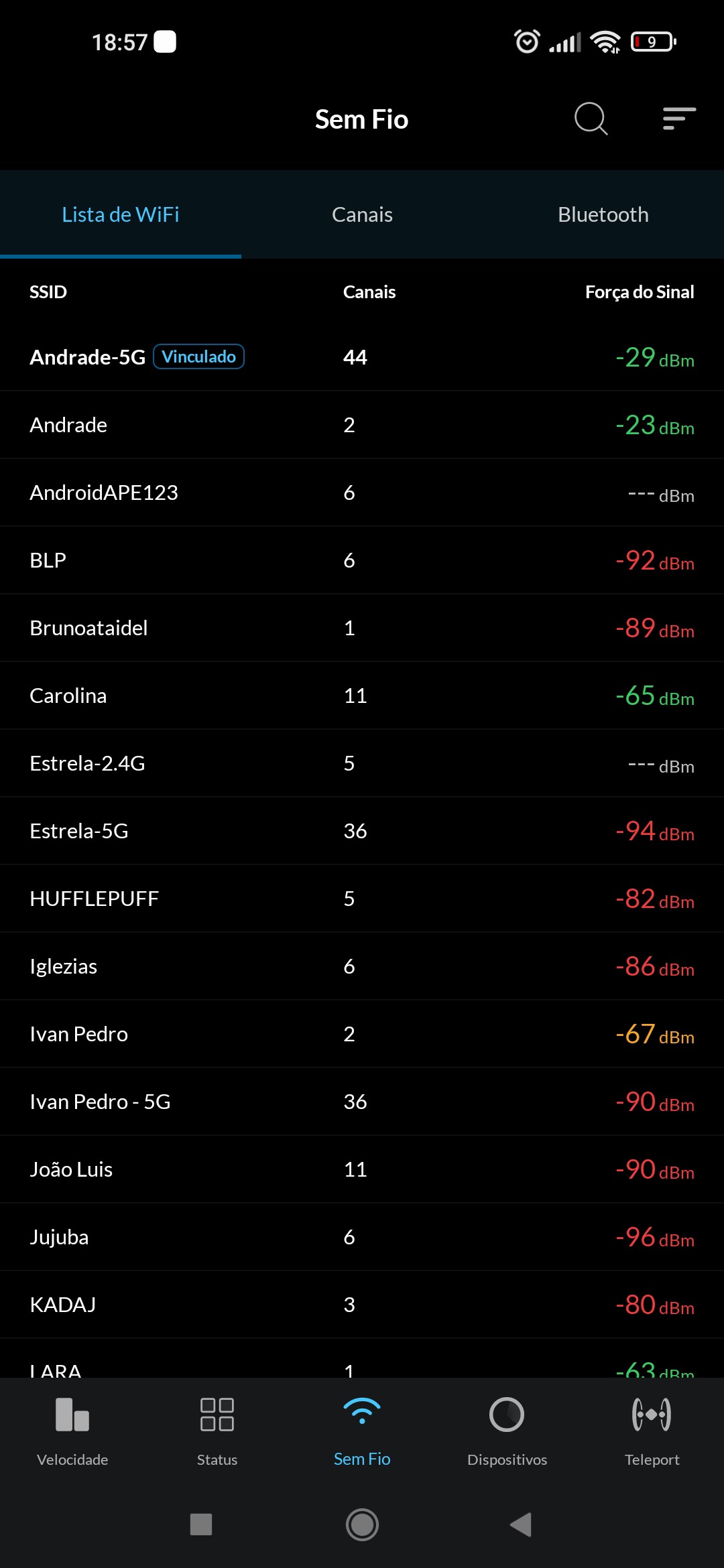Switch to the Canais tab

pos(362,215)
